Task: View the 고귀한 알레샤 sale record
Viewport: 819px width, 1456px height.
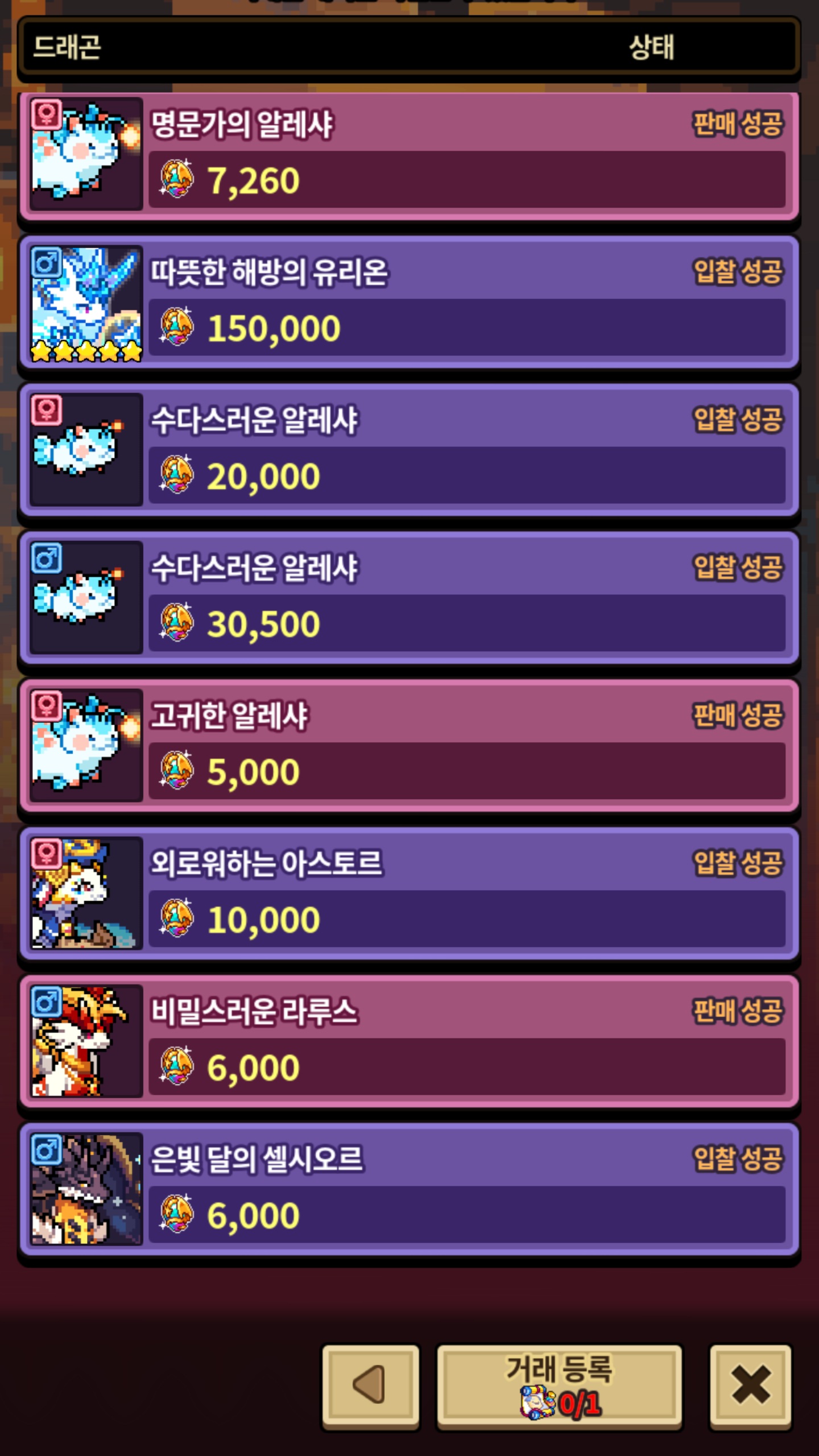Action: [x=409, y=746]
